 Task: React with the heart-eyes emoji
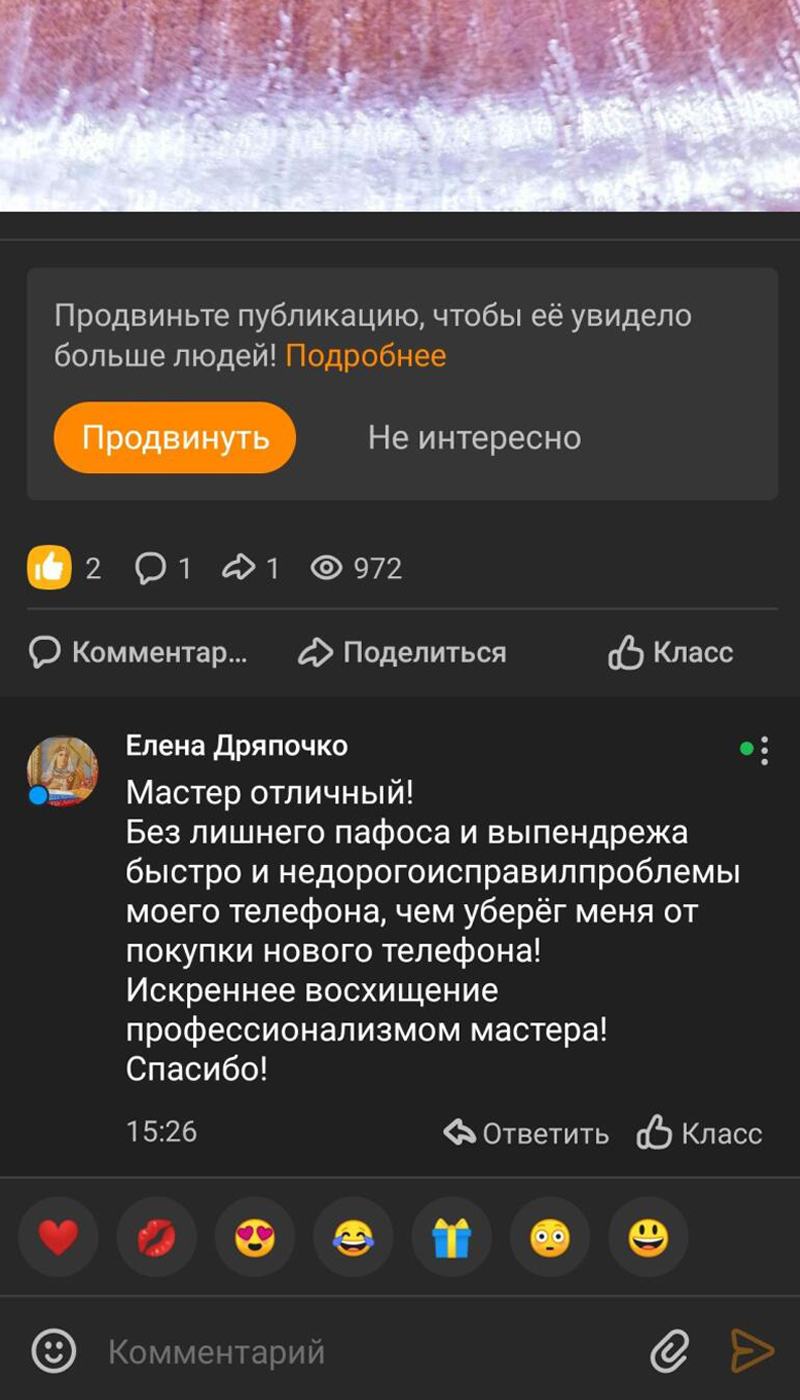(x=255, y=1237)
